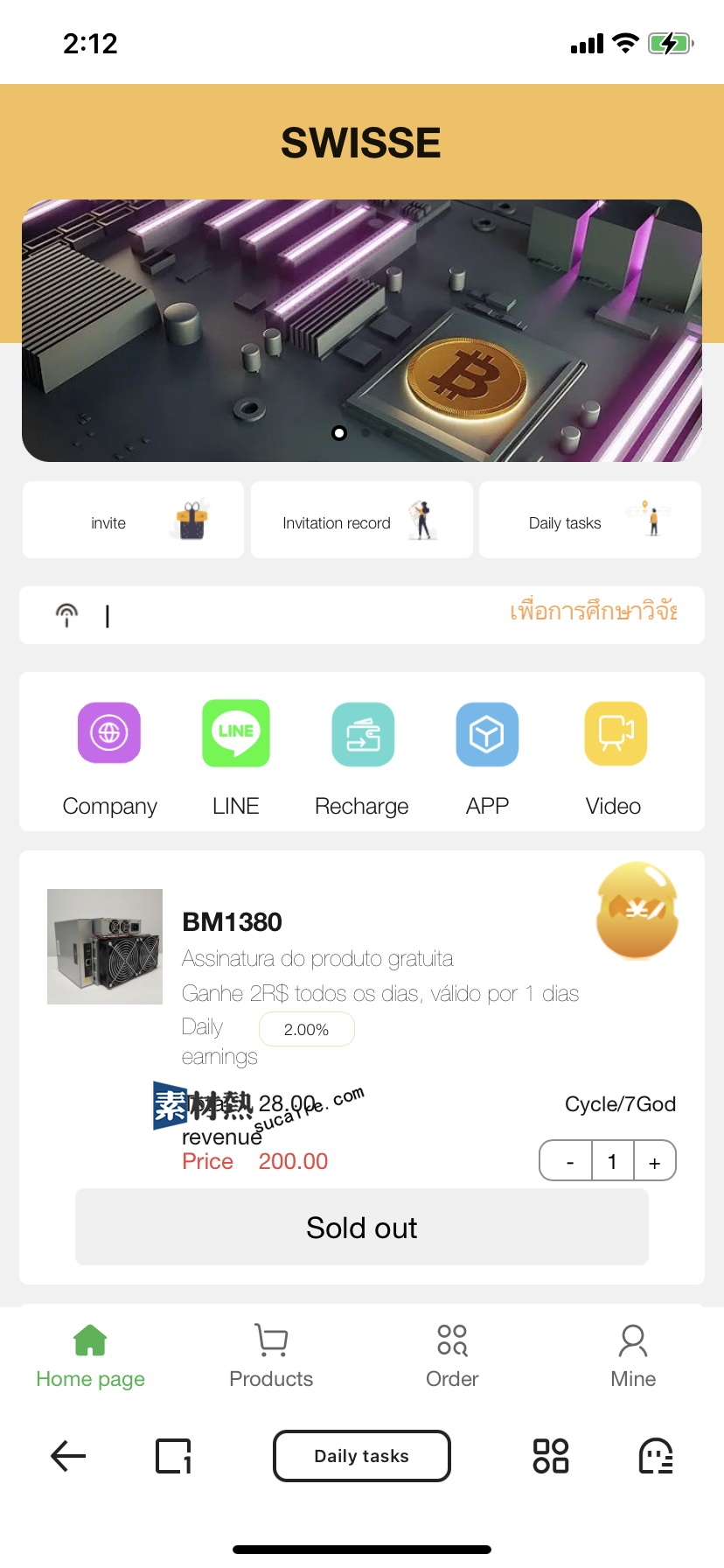Viewport: 724px width, 1568px height.
Task: Increase BM1380 quantity with plus
Action: [654, 1161]
